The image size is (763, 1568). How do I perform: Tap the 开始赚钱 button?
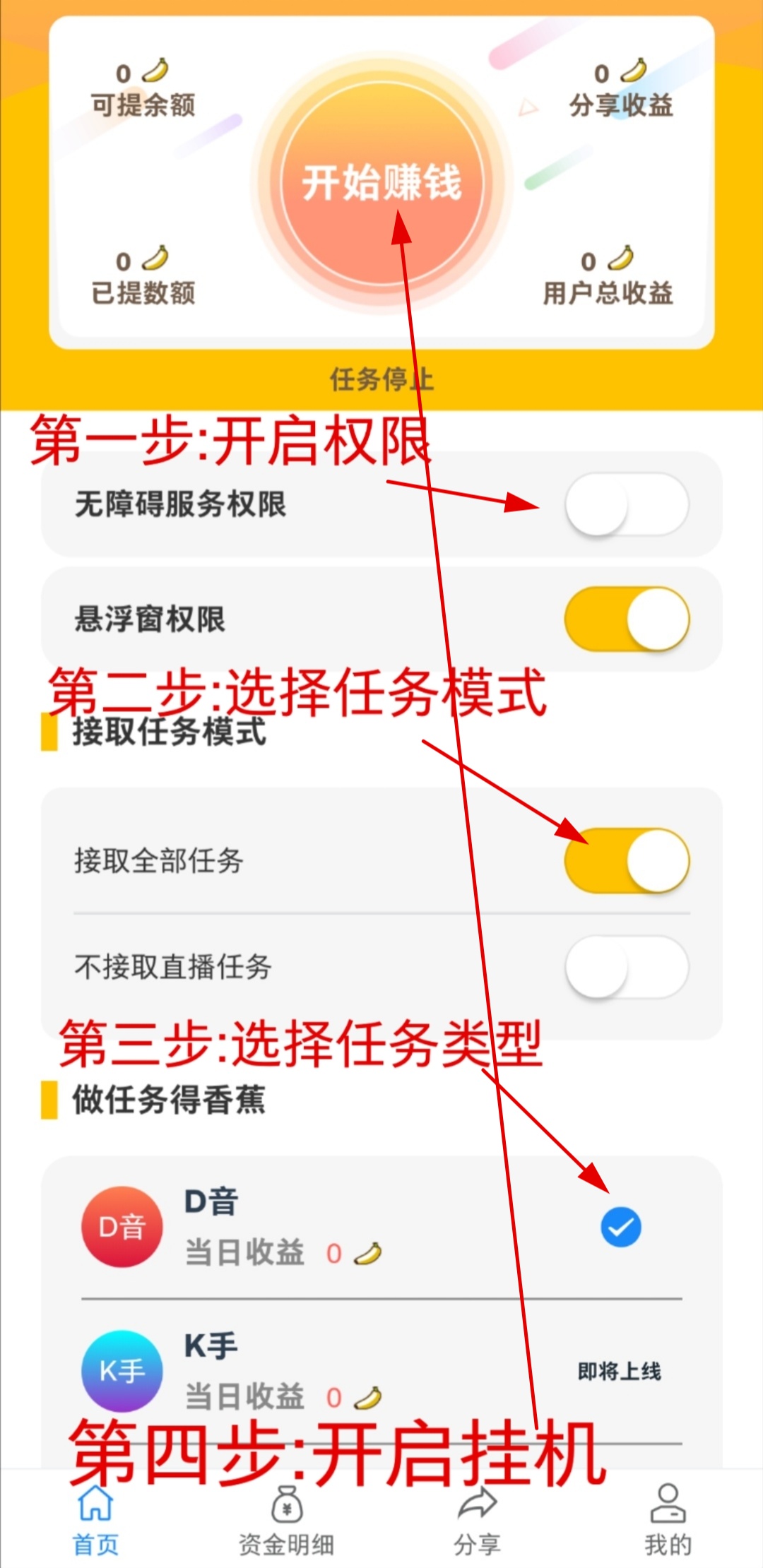pyautogui.click(x=381, y=182)
